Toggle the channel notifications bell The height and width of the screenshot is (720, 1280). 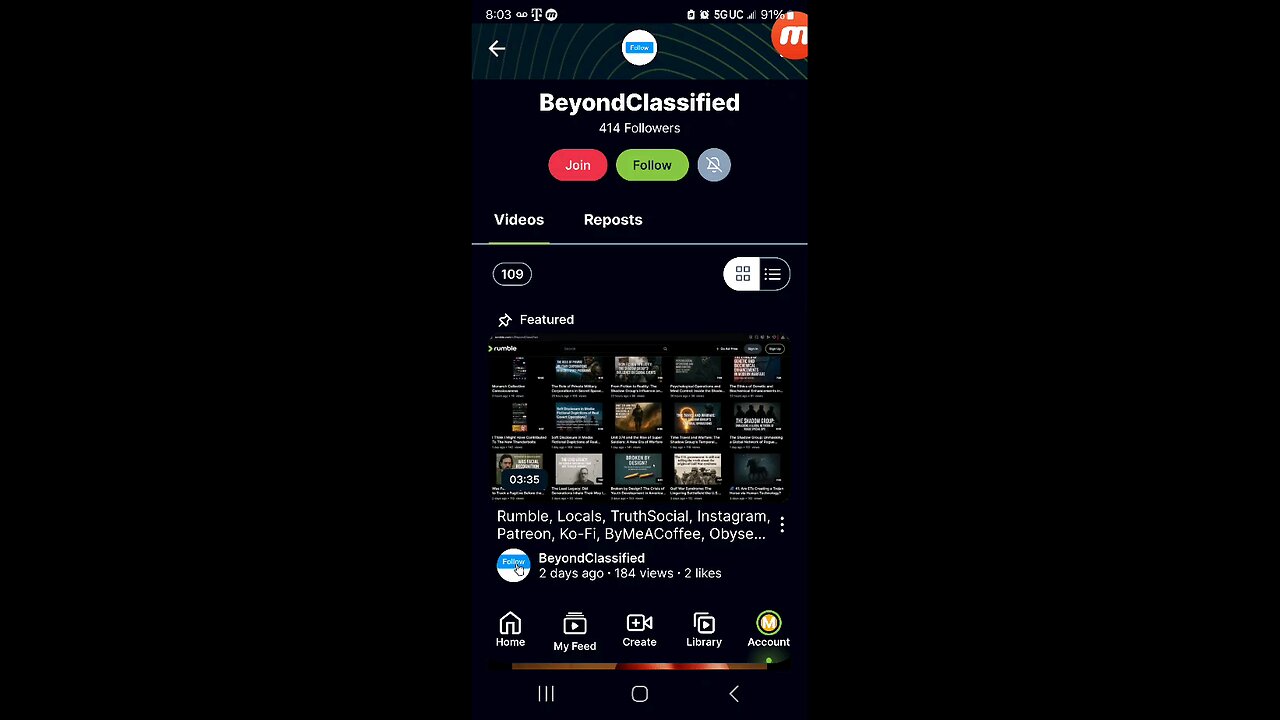[x=714, y=165]
